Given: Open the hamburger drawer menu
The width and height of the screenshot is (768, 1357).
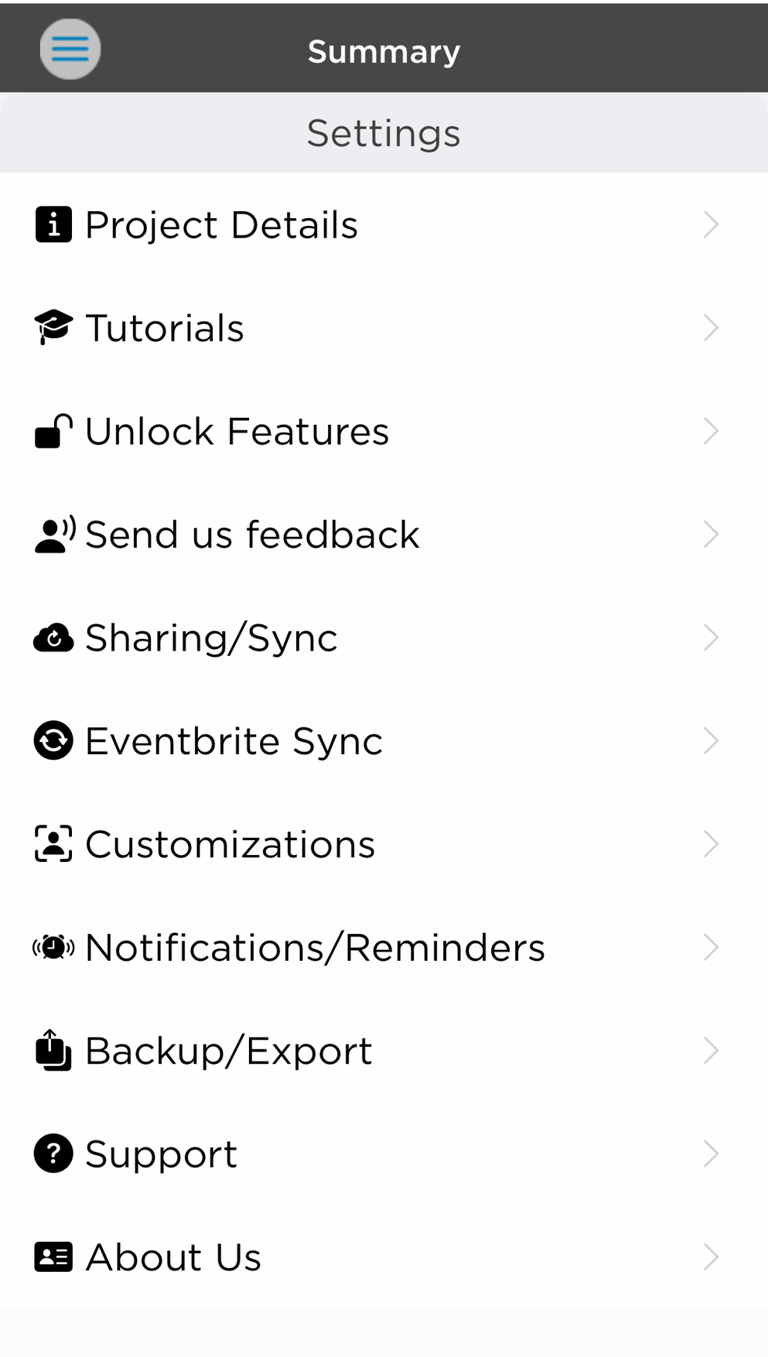Looking at the screenshot, I should pyautogui.click(x=70, y=48).
